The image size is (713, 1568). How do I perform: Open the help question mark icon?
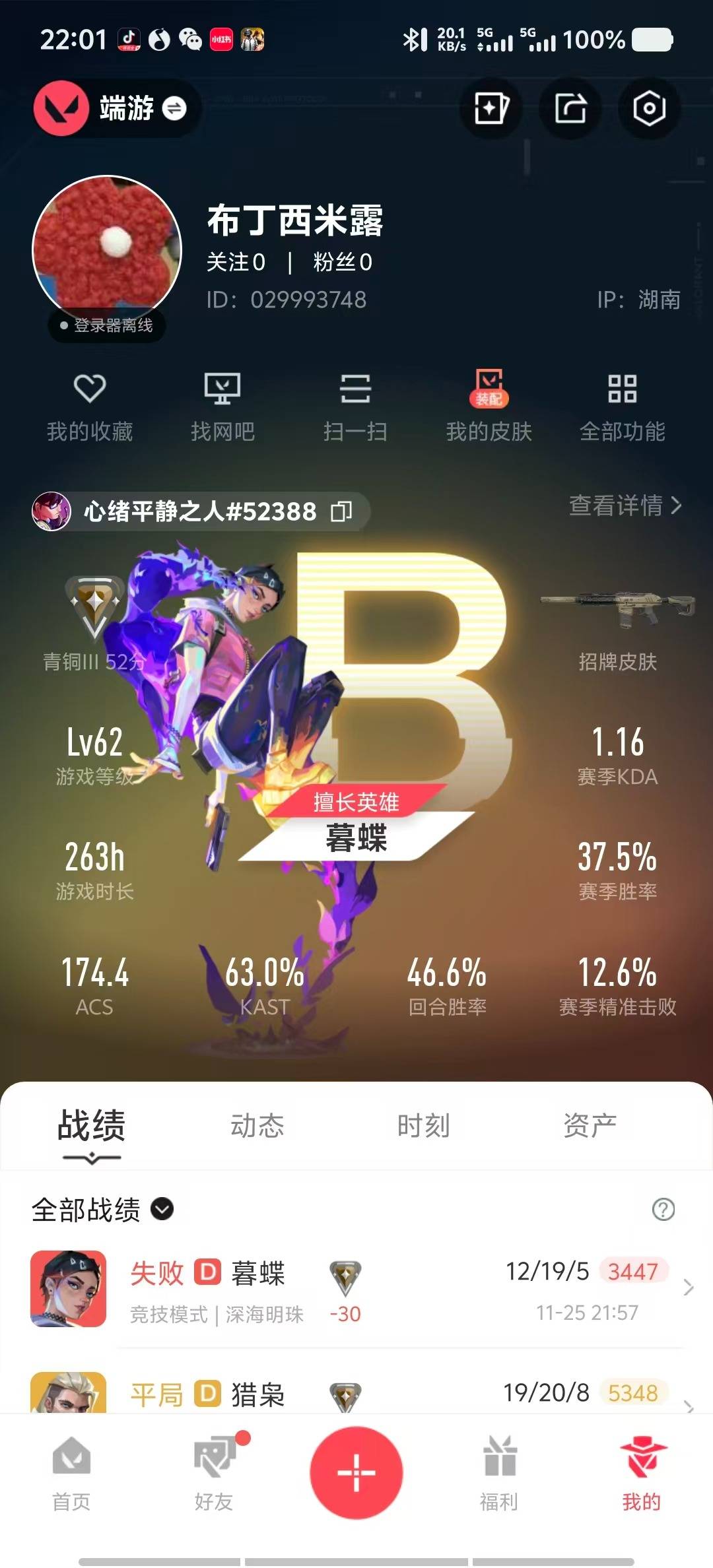(663, 1210)
